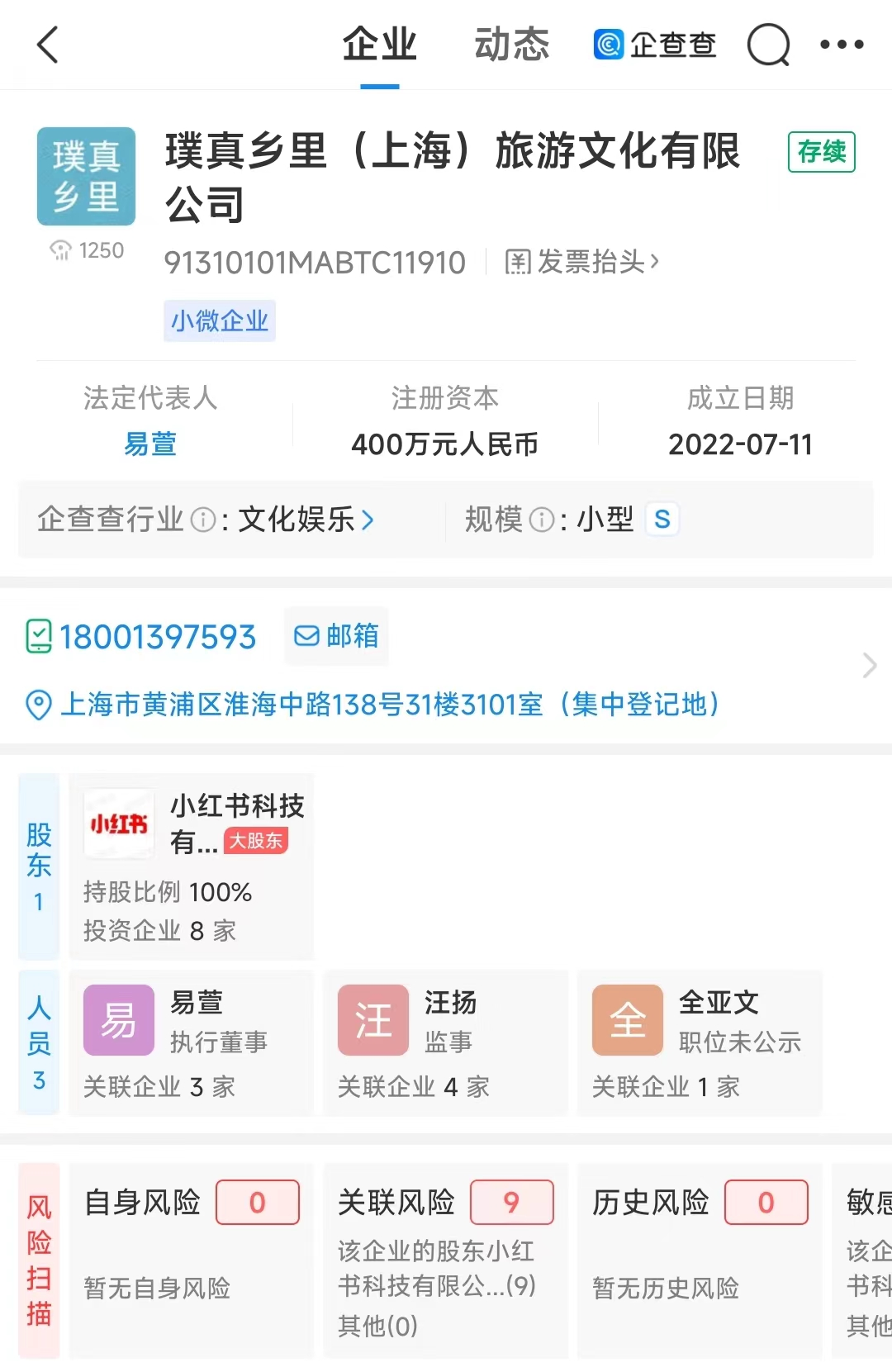The width and height of the screenshot is (892, 1372).
Task: Open the search icon in the top bar
Action: 768,45
